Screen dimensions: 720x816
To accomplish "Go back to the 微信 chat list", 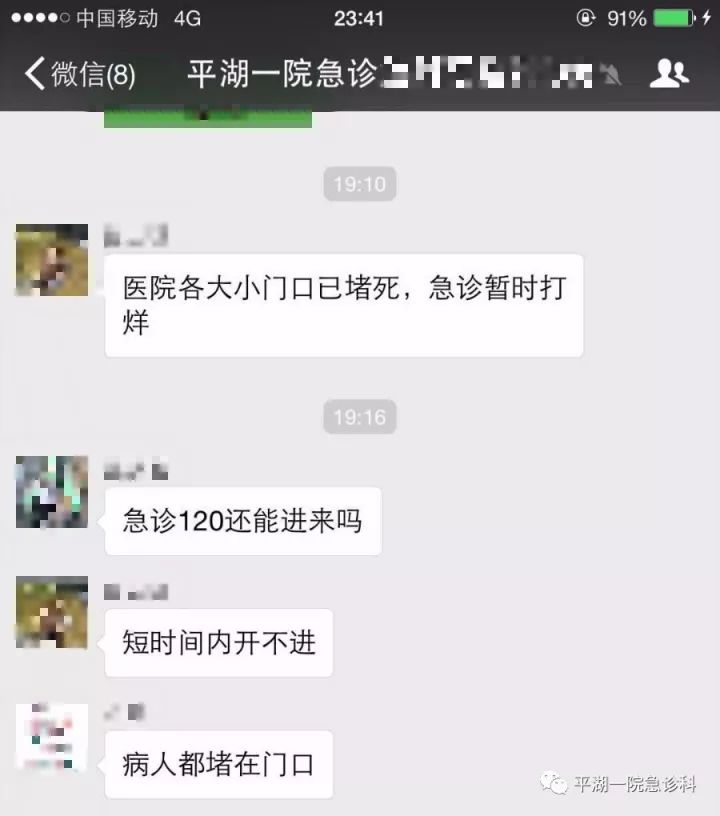I will pyautogui.click(x=78, y=74).
